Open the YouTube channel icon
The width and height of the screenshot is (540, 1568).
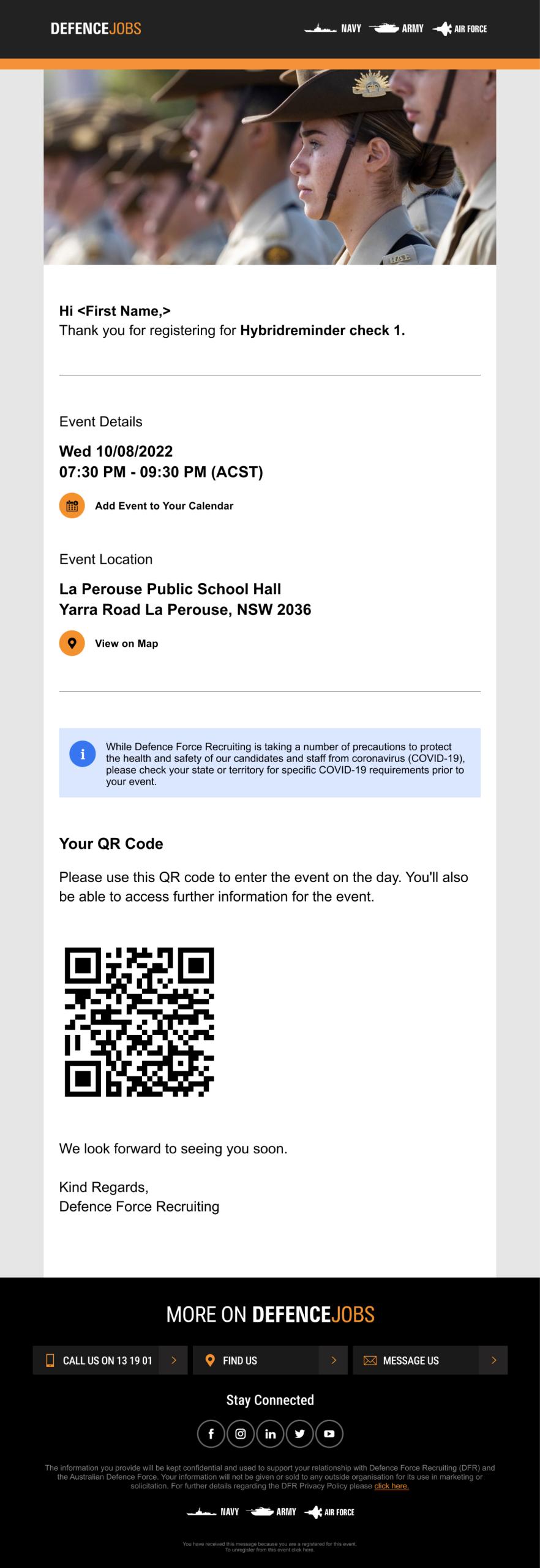329,1433
